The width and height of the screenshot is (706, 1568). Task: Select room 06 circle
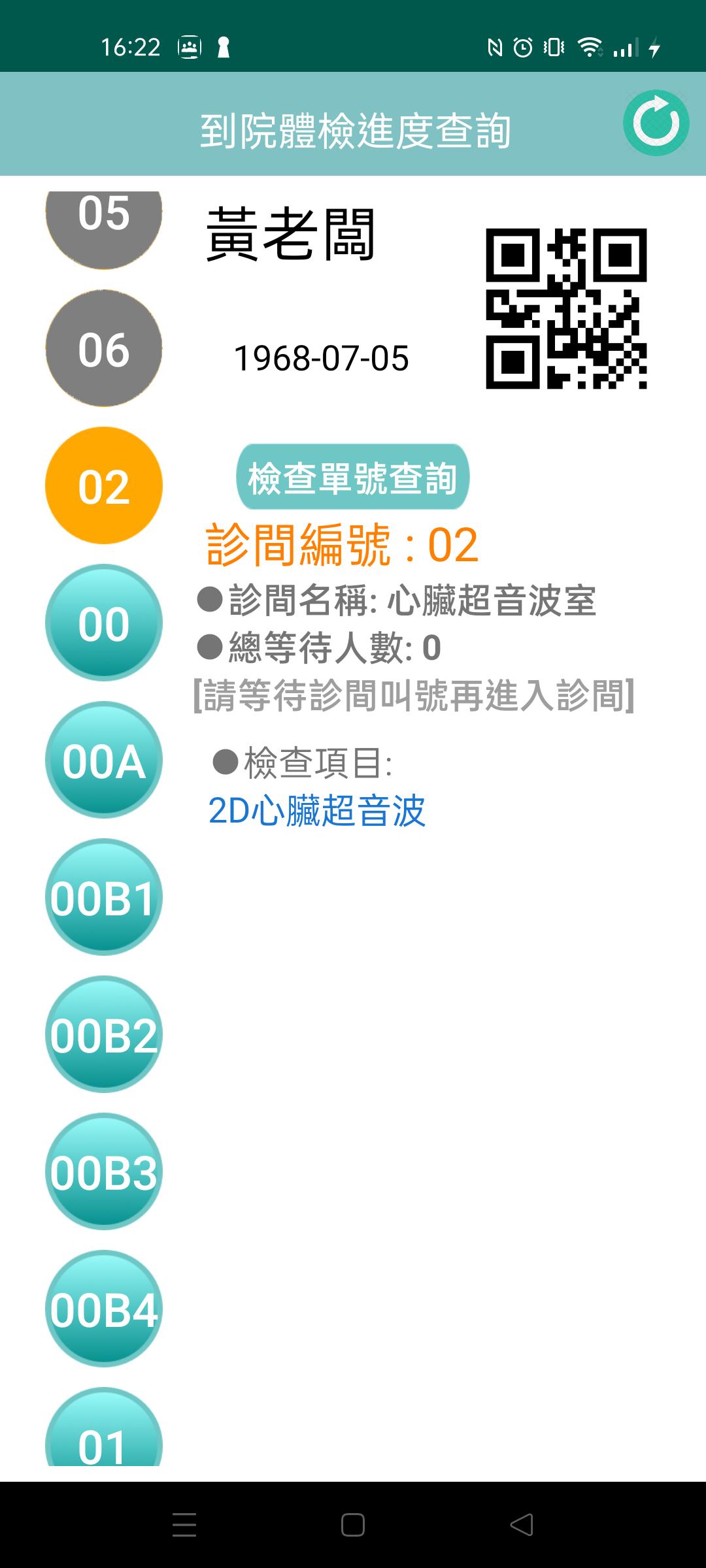pyautogui.click(x=104, y=348)
